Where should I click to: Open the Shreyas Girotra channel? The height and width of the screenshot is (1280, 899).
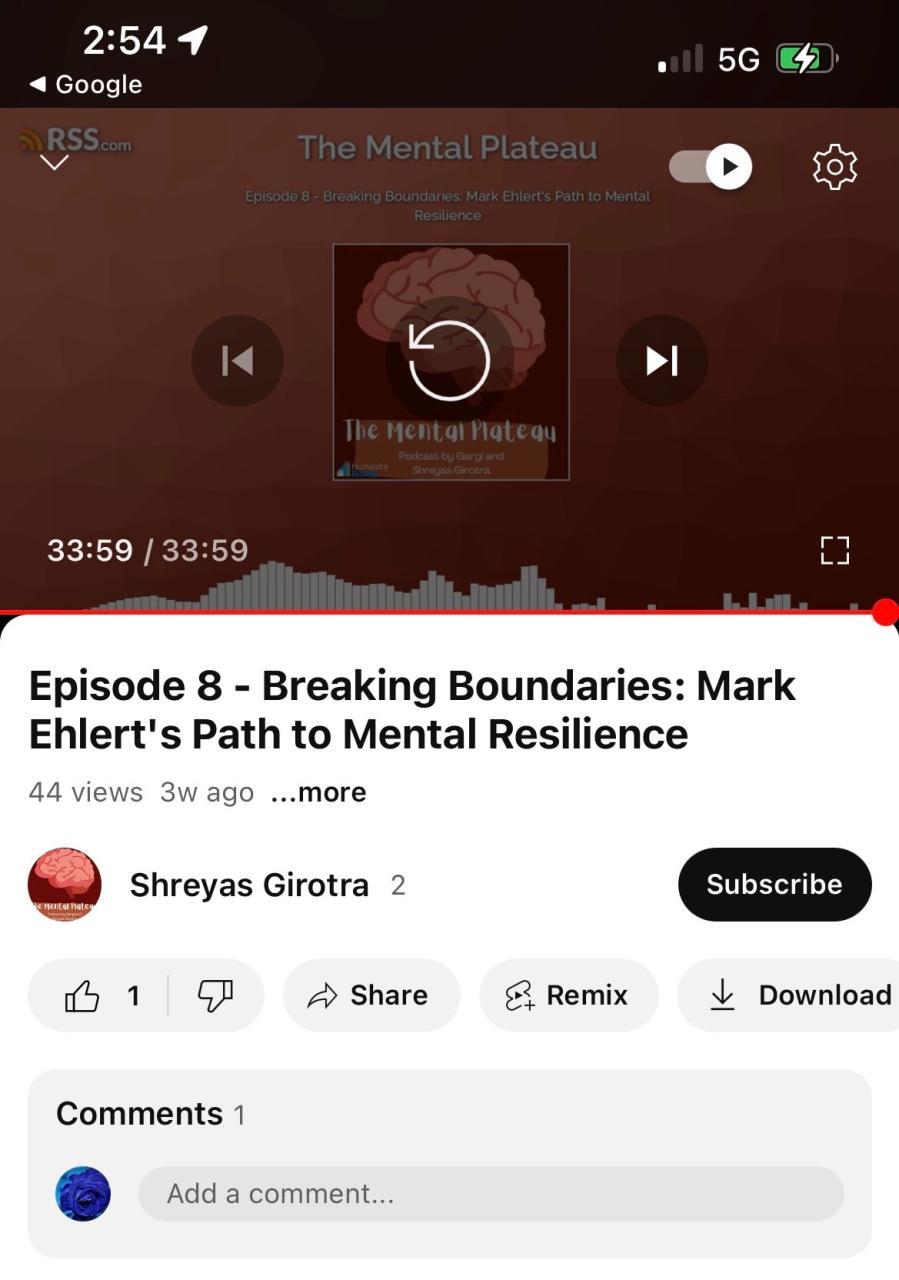[x=248, y=885]
